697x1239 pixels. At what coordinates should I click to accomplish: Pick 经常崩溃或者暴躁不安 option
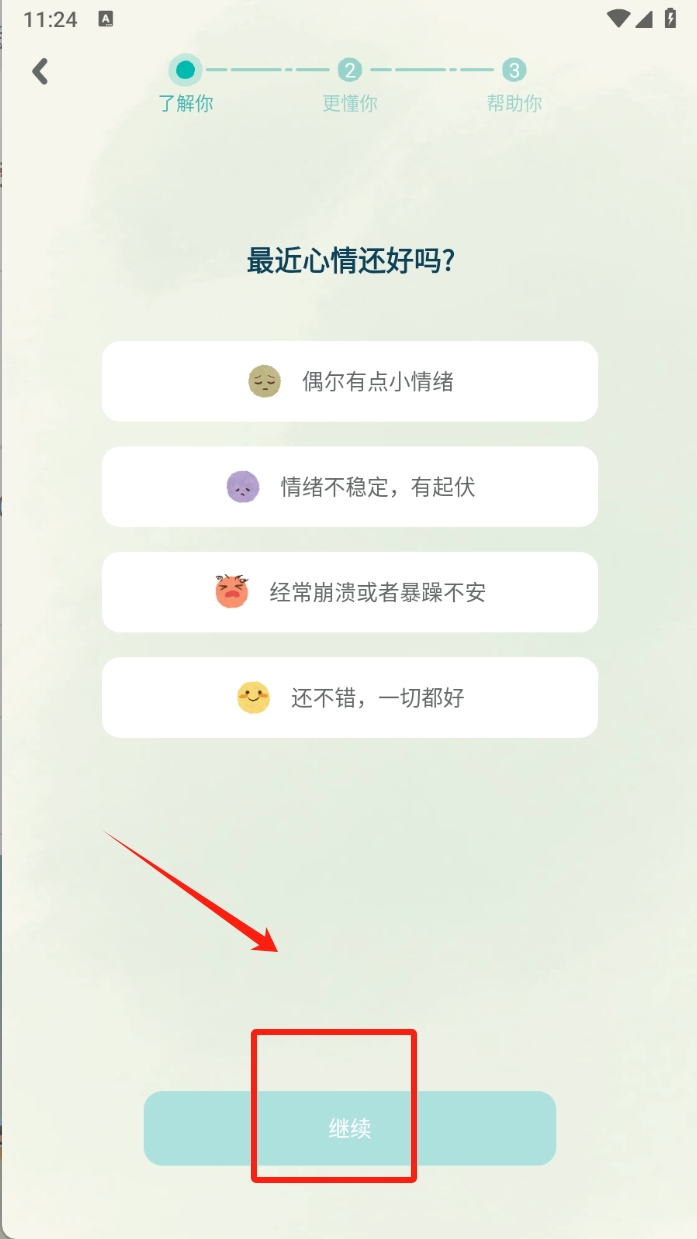350,592
